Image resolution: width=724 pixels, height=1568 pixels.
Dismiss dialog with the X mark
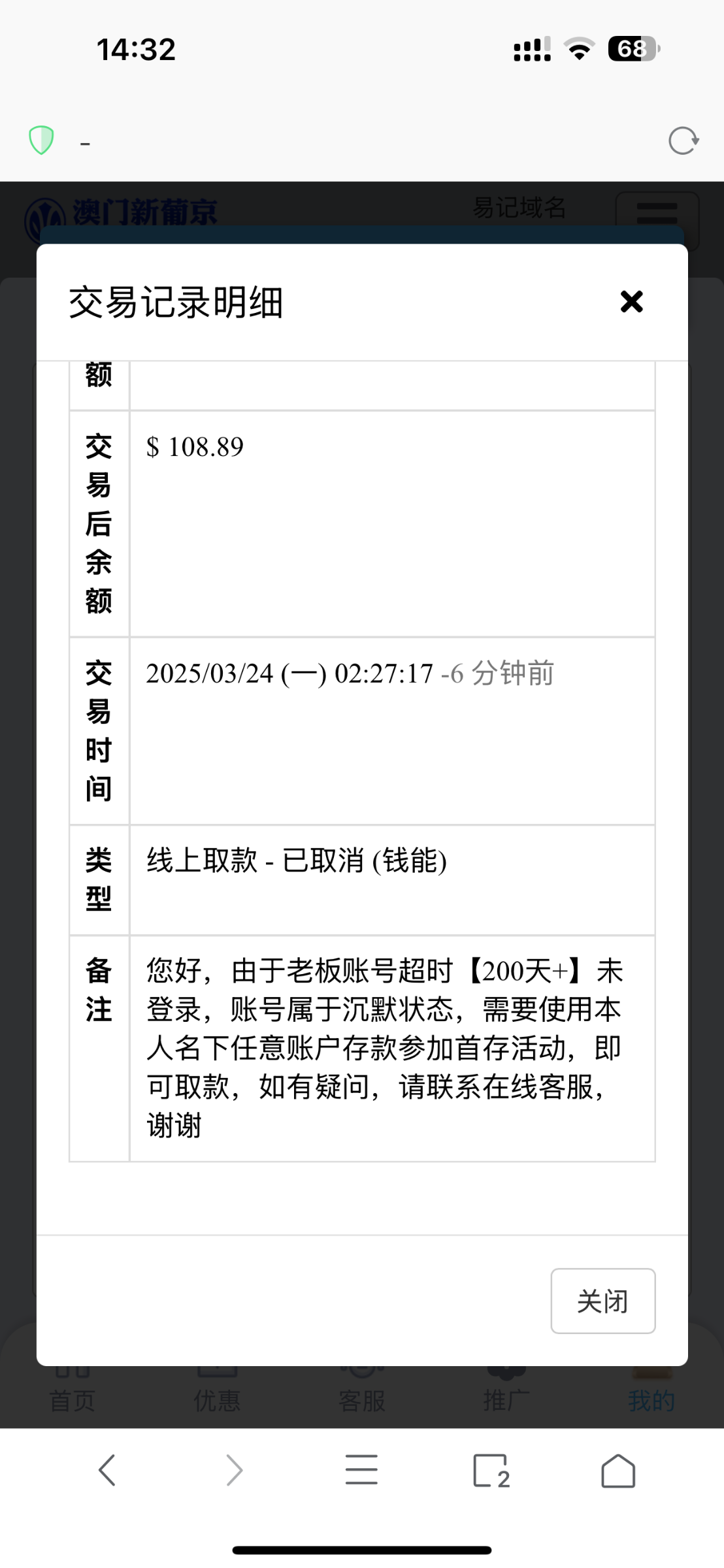[631, 301]
